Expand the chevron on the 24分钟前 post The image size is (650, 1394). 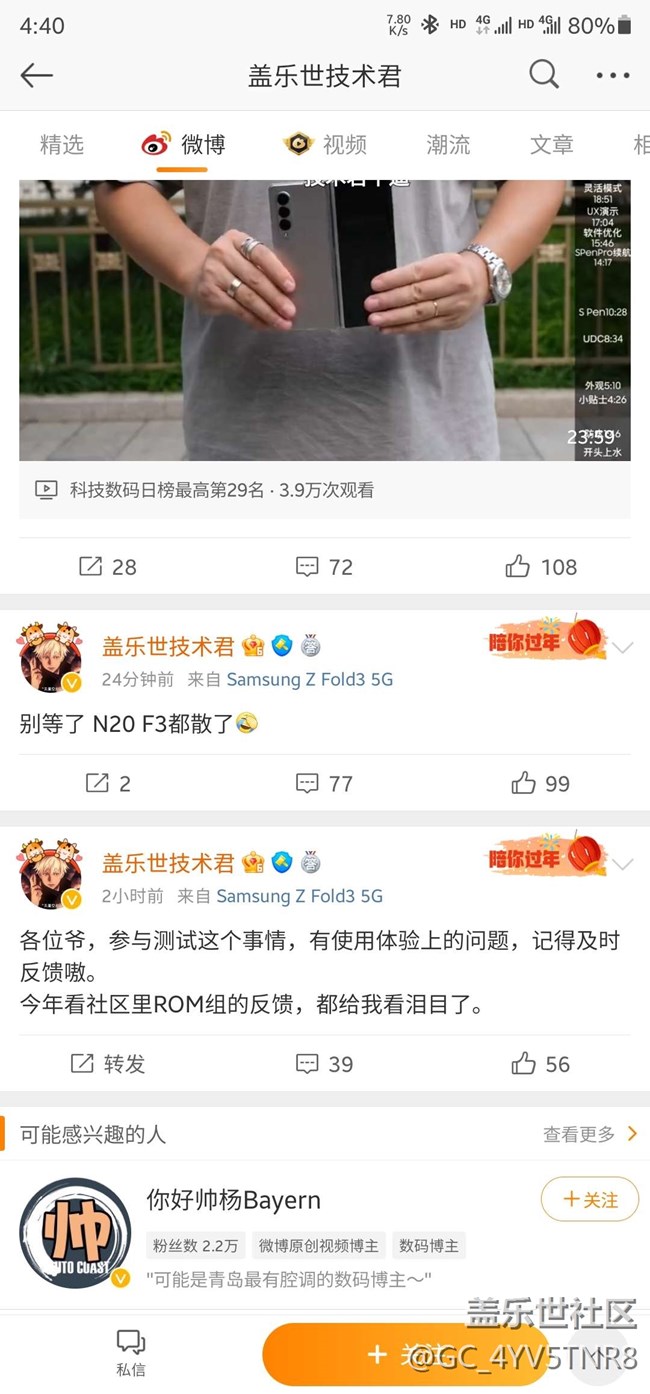[623, 648]
